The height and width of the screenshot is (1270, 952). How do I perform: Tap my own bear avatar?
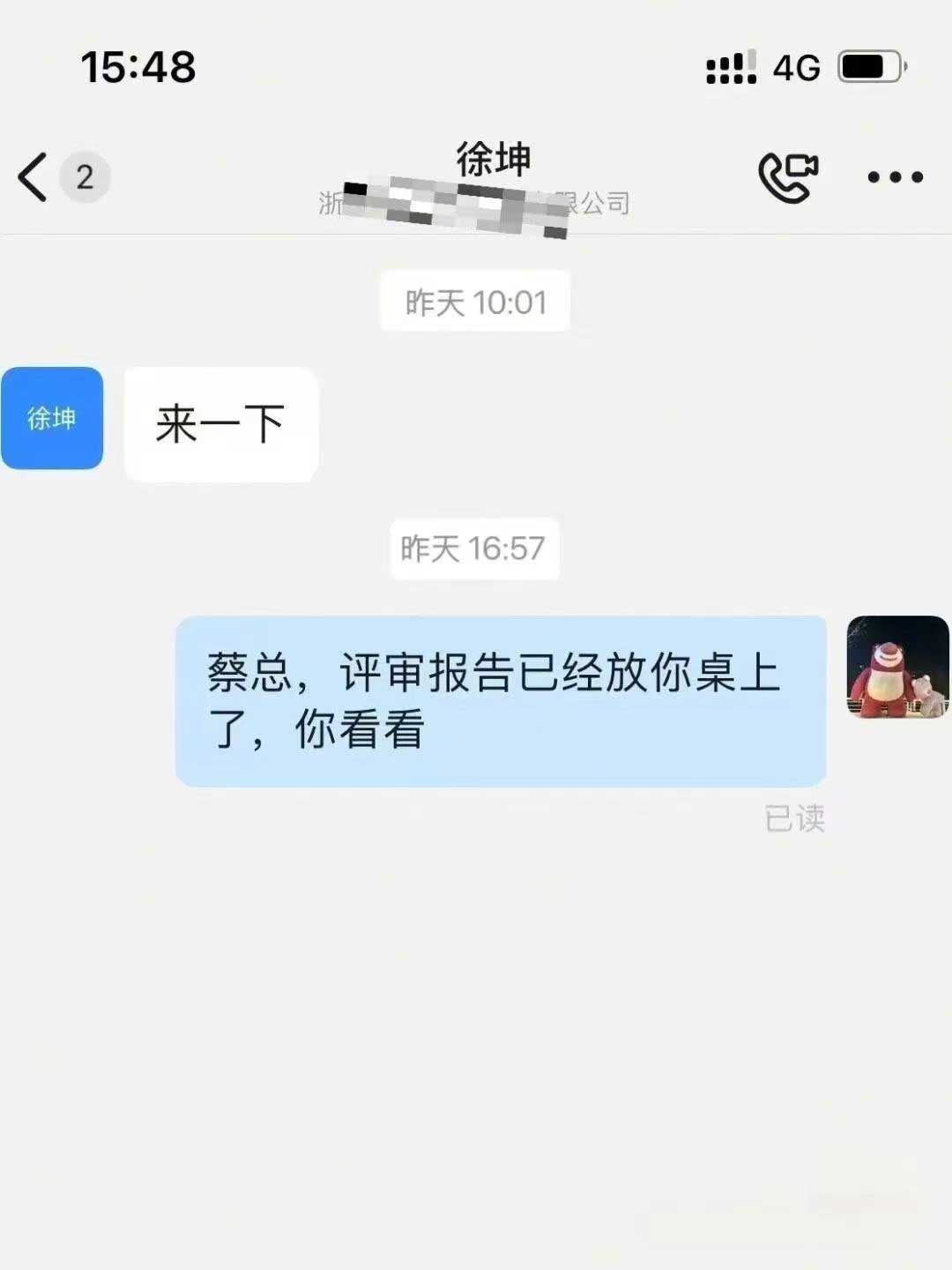tap(897, 667)
